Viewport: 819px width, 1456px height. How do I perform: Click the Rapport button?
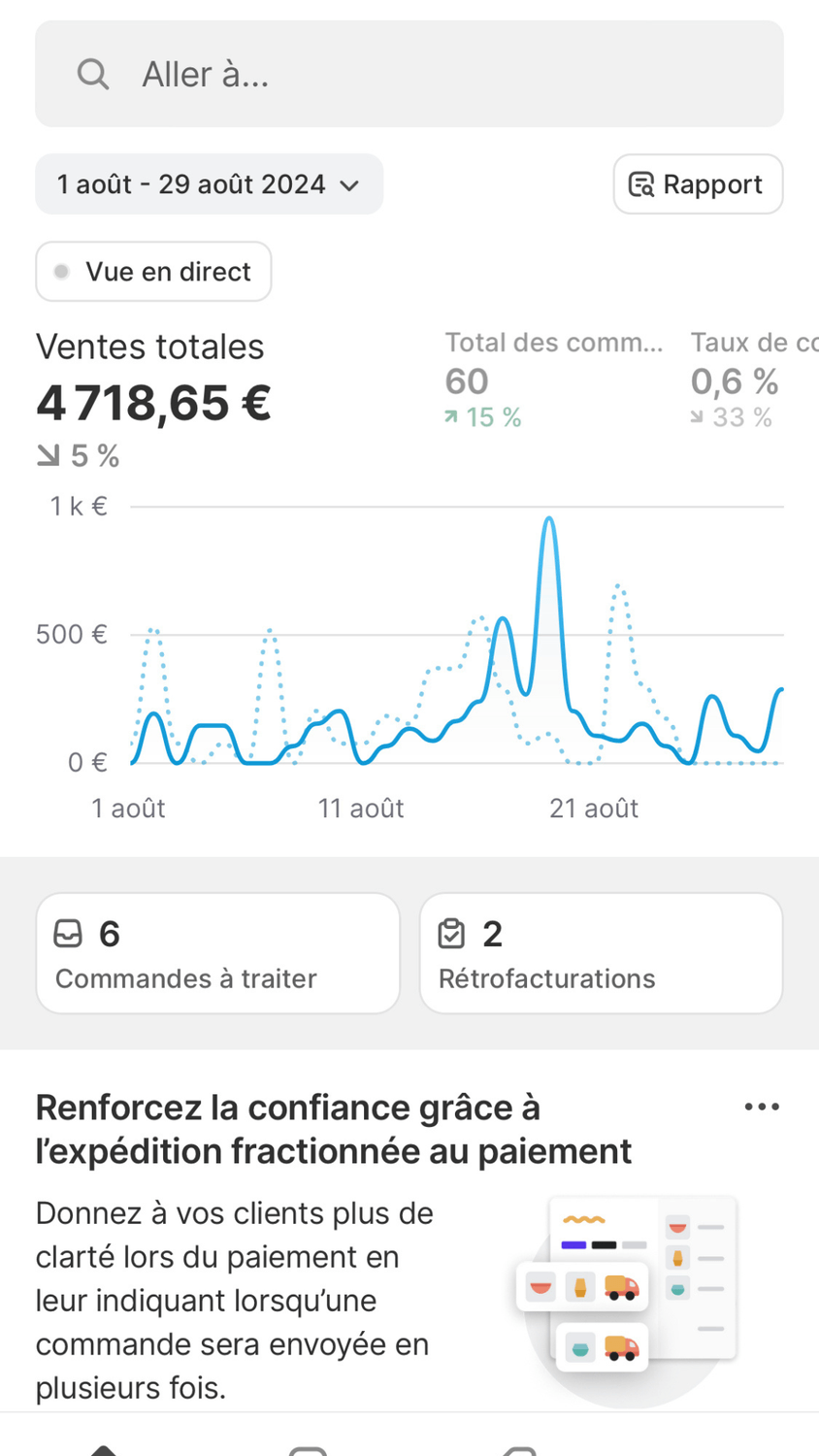point(698,184)
